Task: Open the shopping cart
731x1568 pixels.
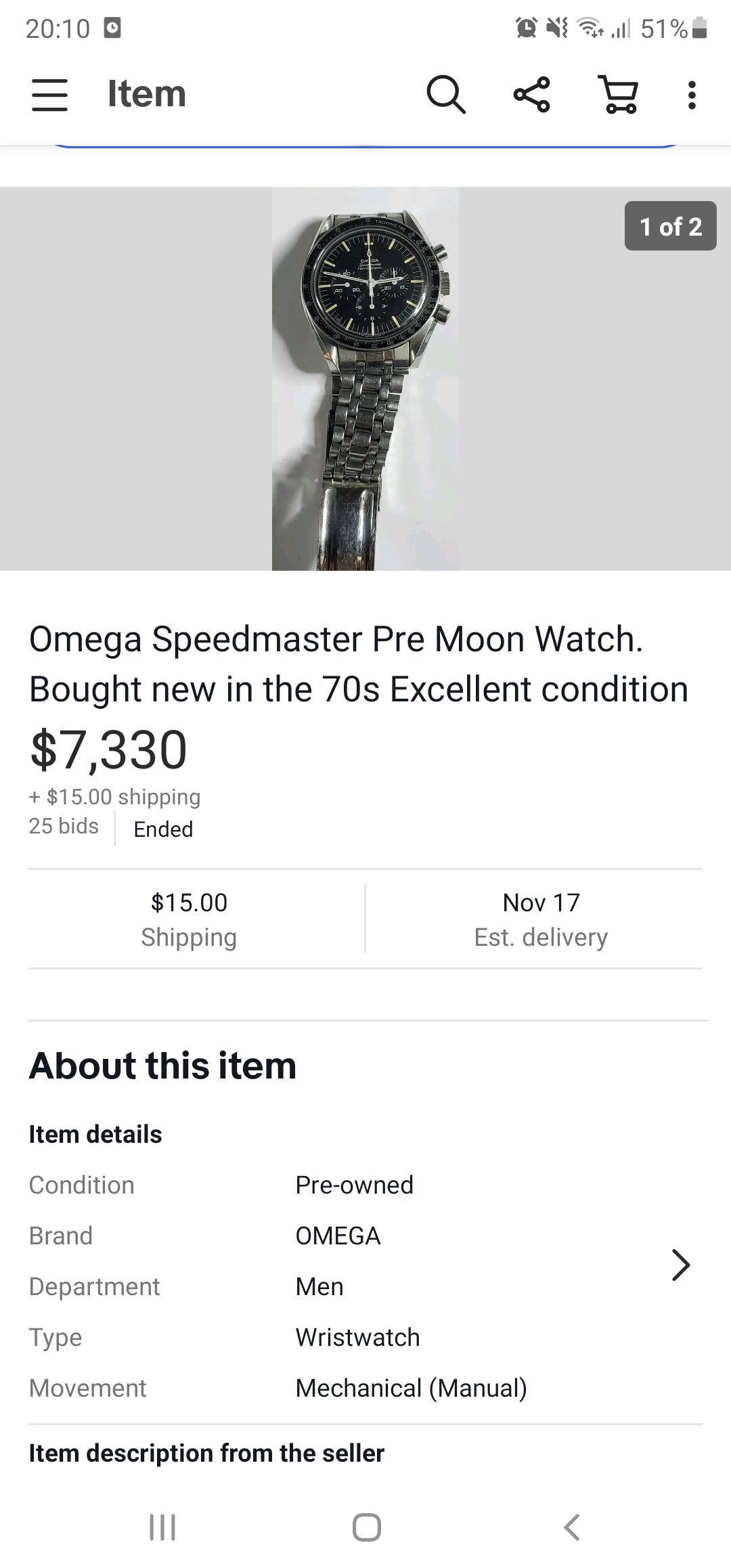Action: click(x=618, y=94)
